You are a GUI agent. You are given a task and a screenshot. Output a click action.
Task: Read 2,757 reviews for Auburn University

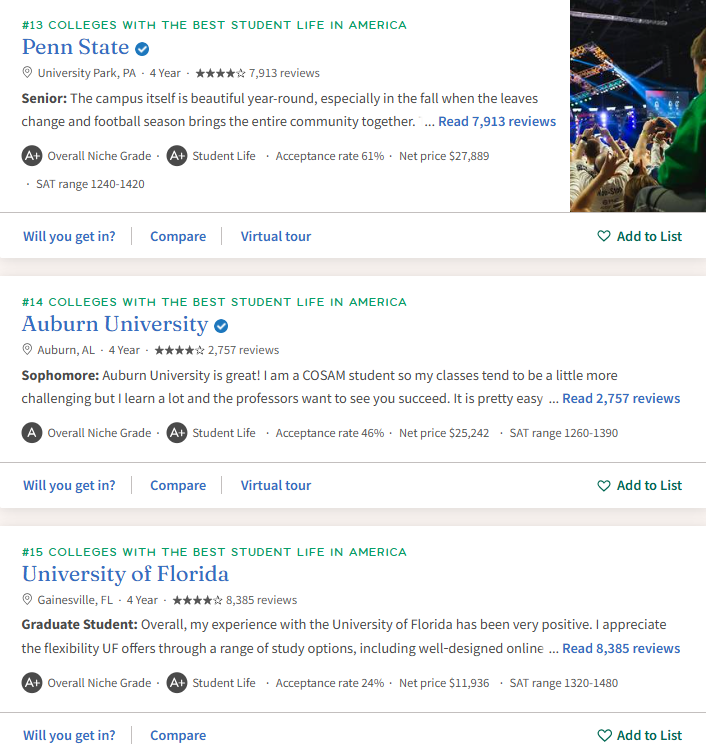point(621,399)
